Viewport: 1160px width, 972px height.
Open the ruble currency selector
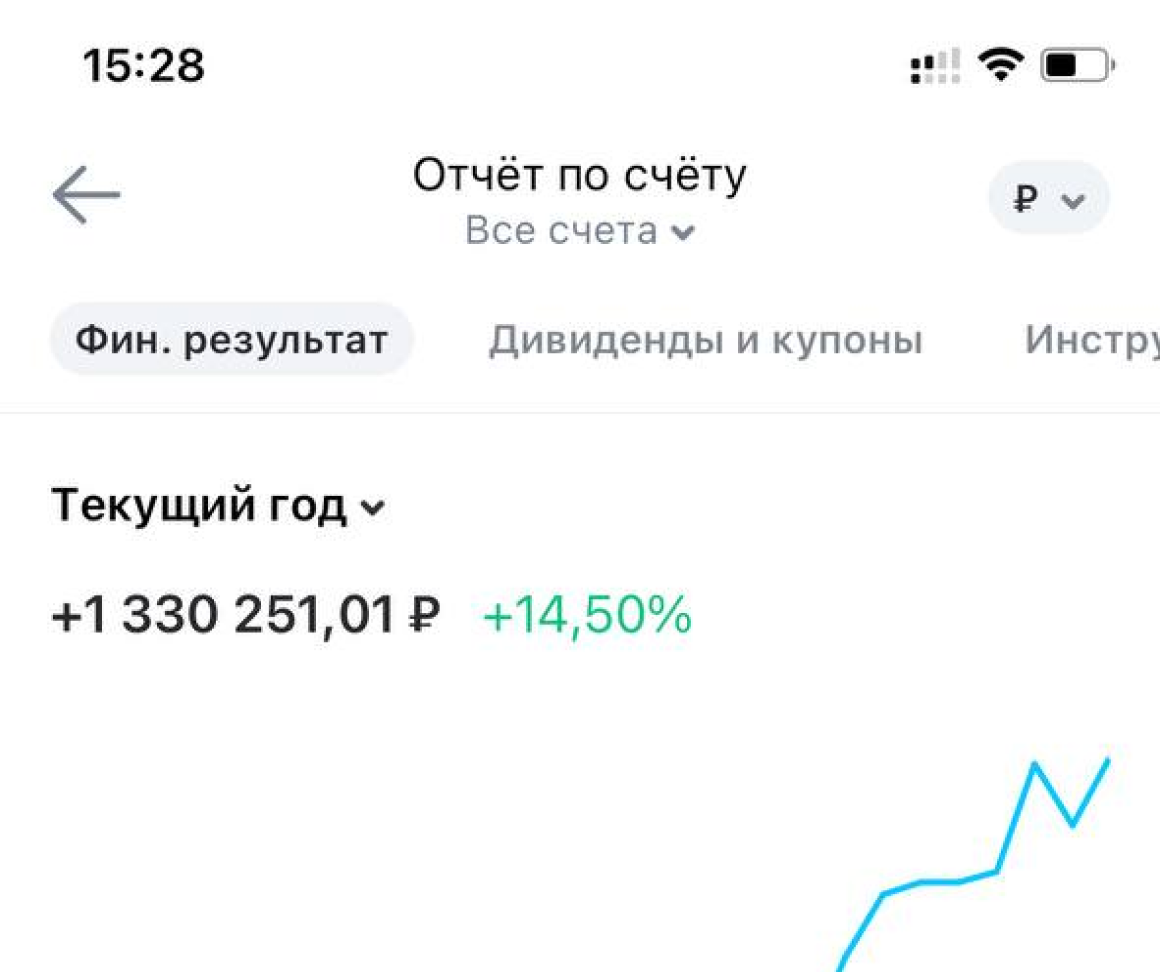pyautogui.click(x=1048, y=200)
